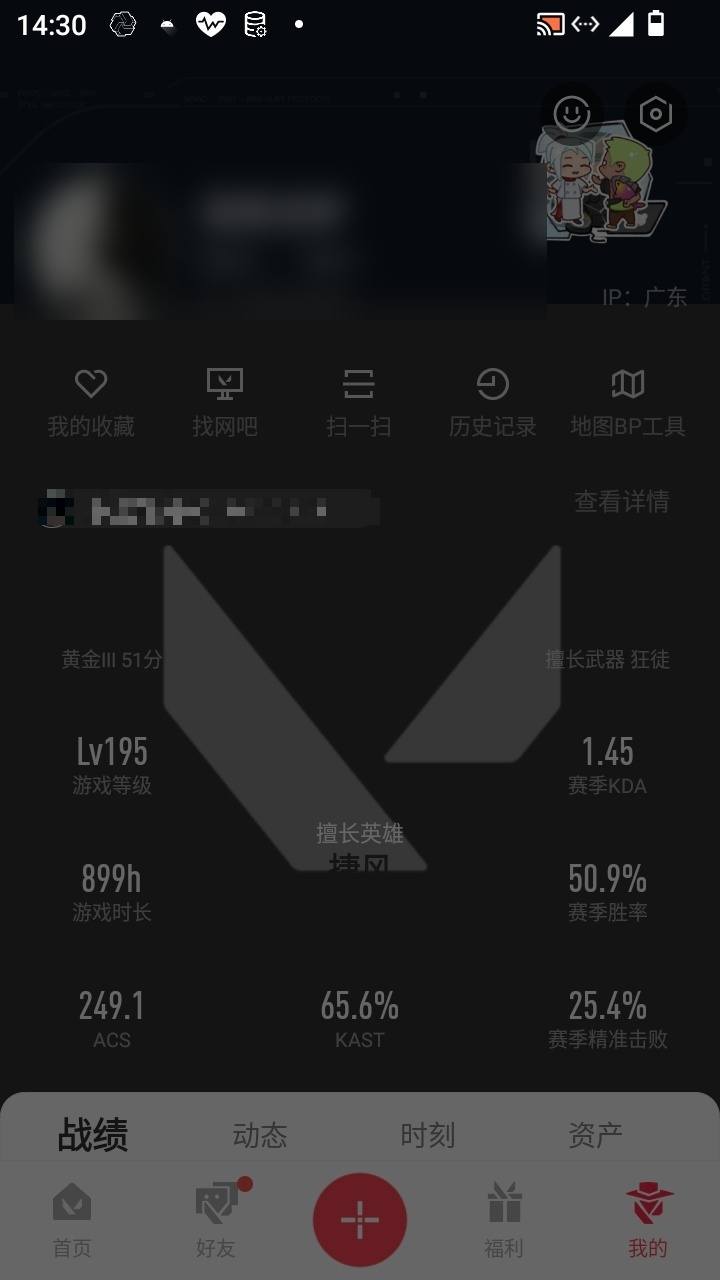The height and width of the screenshot is (1280, 720).
Task: Select 找网吧 internet cafe finder
Action: tap(225, 398)
